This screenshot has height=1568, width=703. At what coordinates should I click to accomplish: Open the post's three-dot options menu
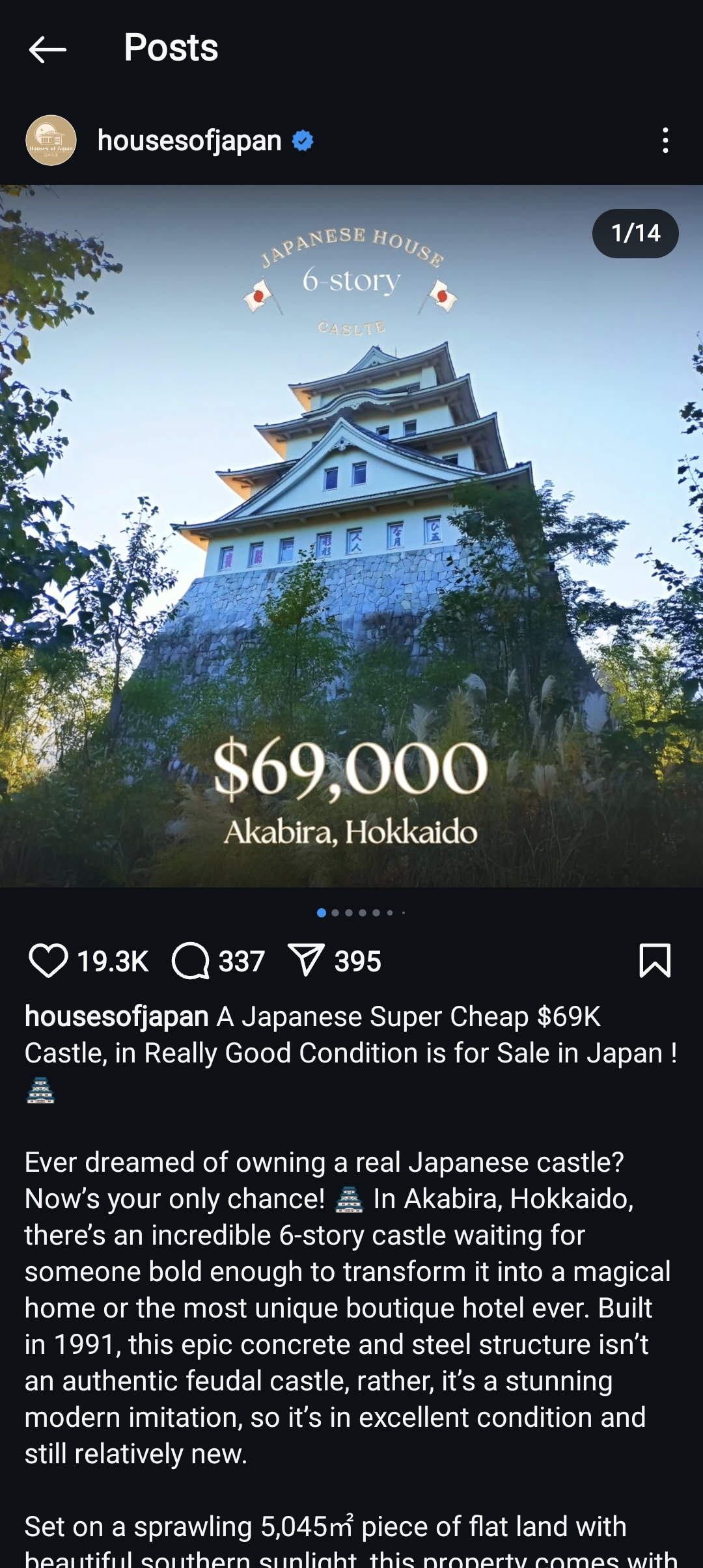point(665,141)
